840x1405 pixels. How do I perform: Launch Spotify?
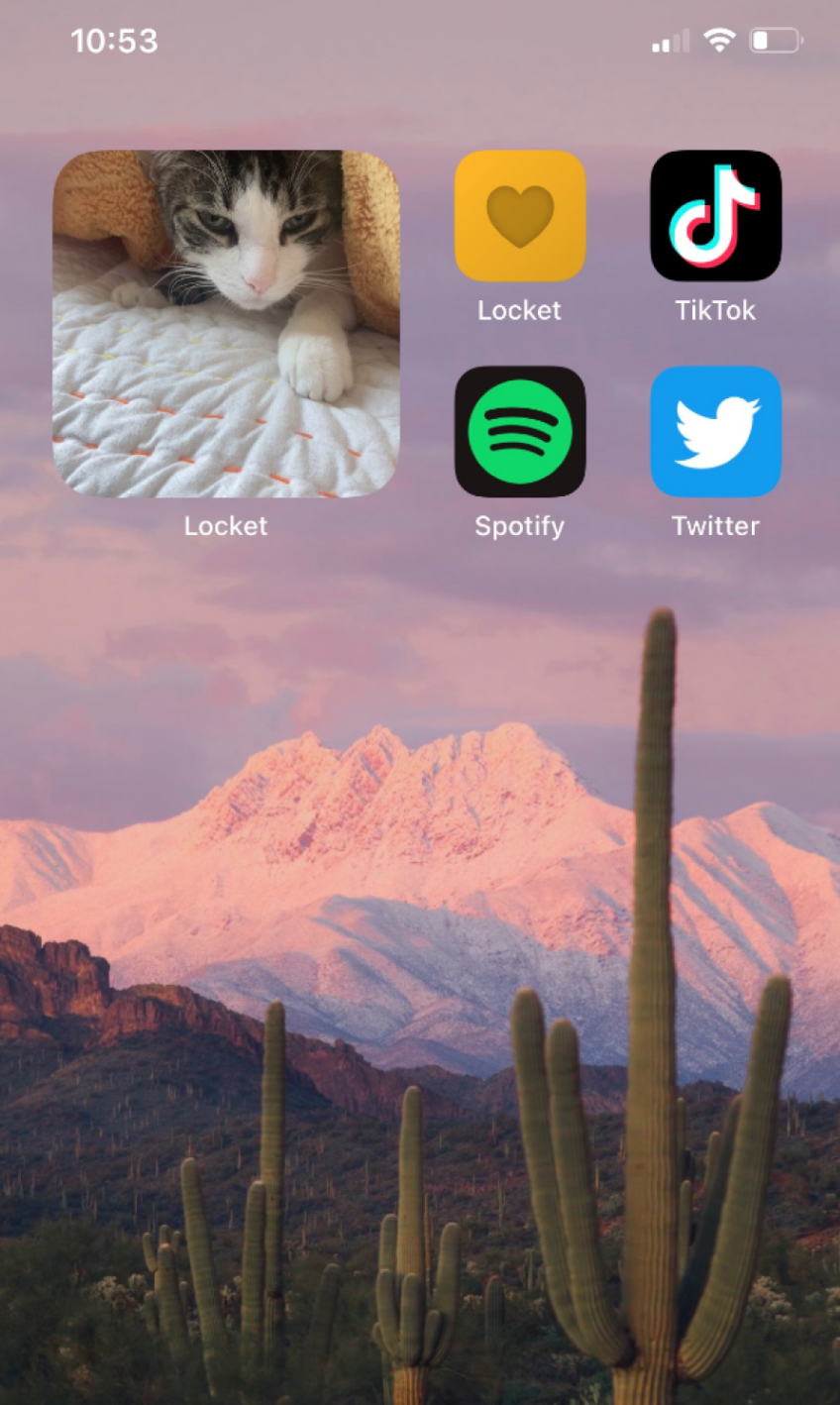(x=519, y=432)
